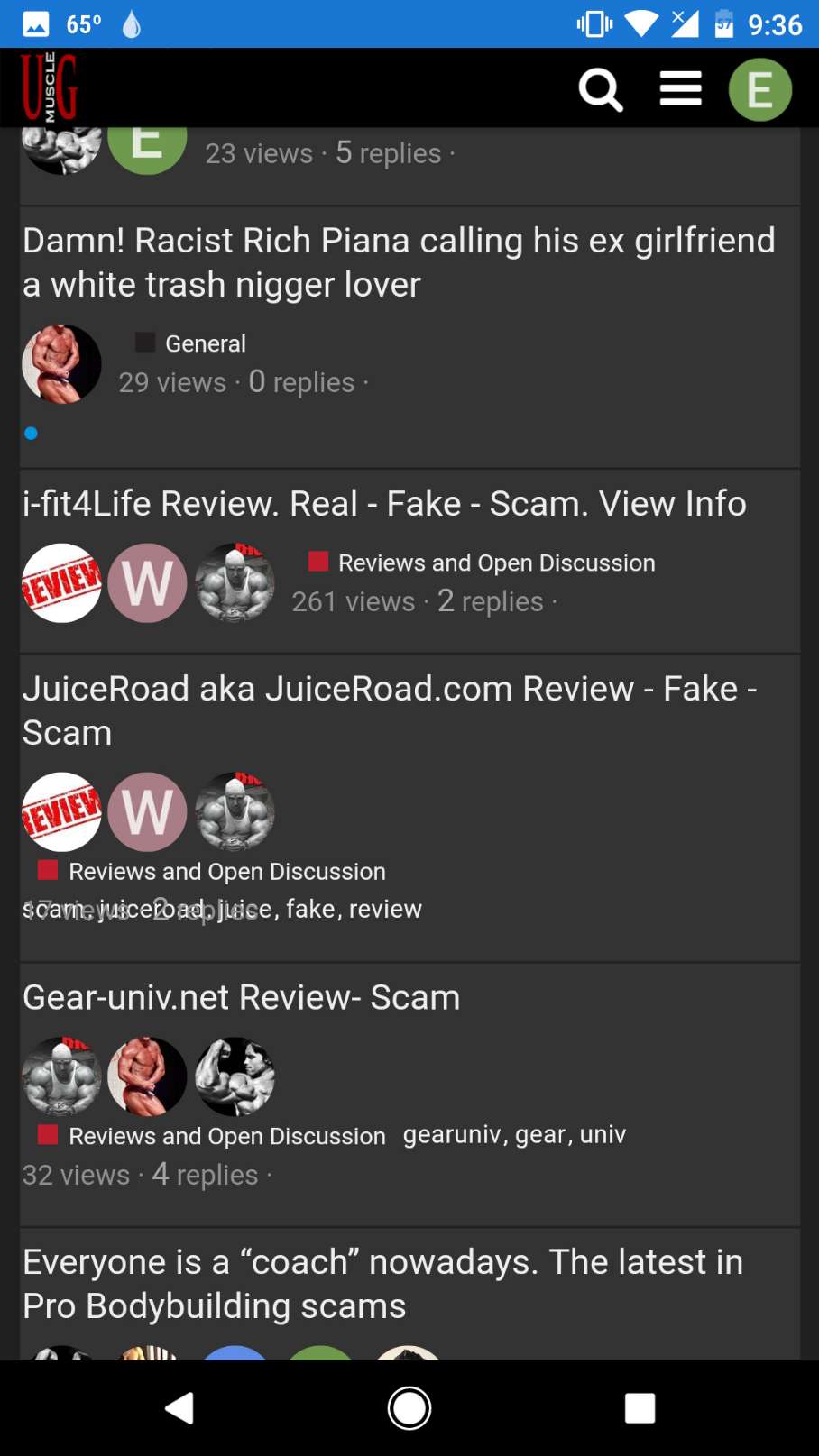Tap the UG Muscle logo
Image resolution: width=819 pixels, height=1456 pixels.
click(51, 87)
